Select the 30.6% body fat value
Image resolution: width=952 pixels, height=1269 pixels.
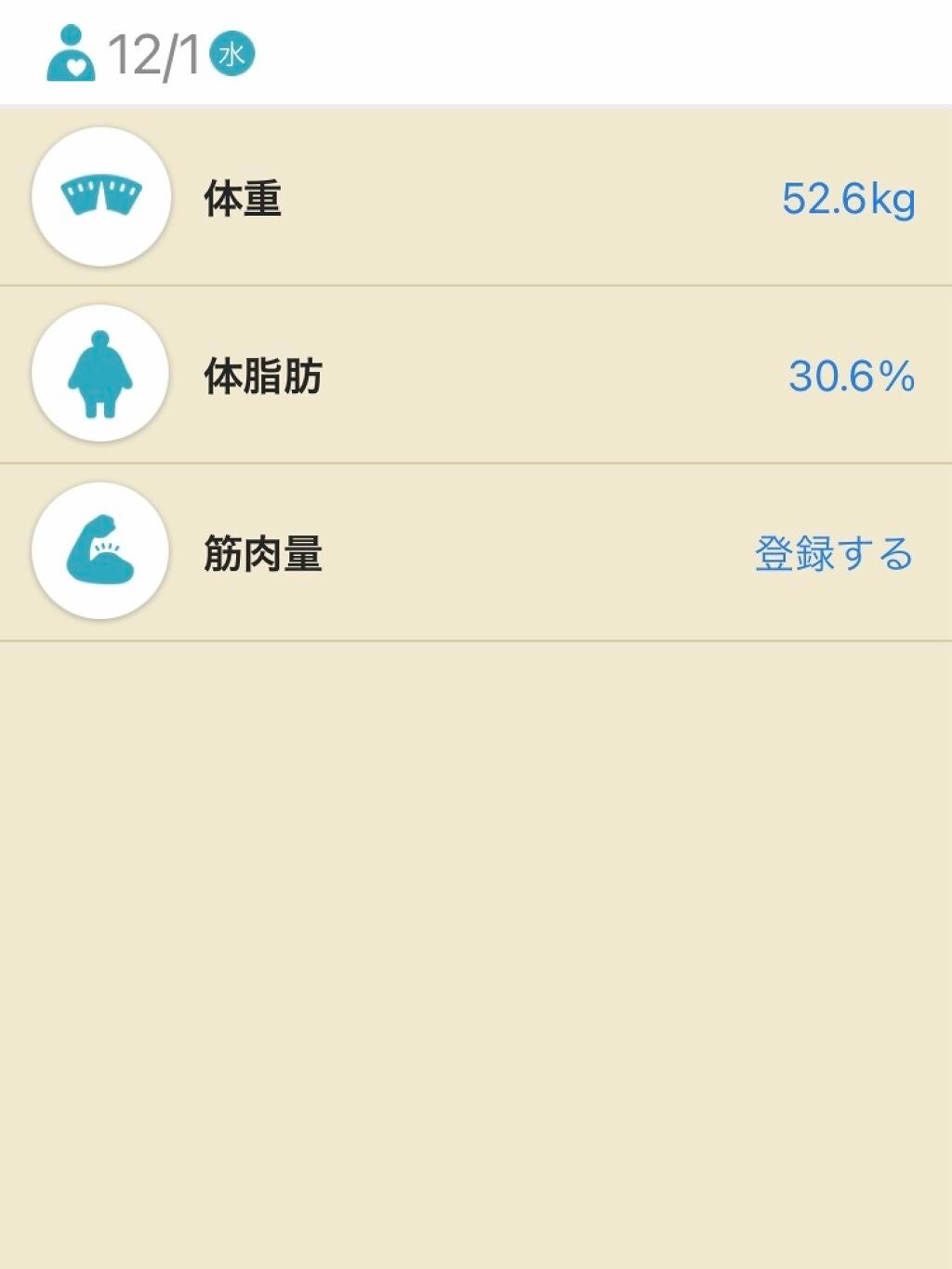pyautogui.click(x=849, y=374)
